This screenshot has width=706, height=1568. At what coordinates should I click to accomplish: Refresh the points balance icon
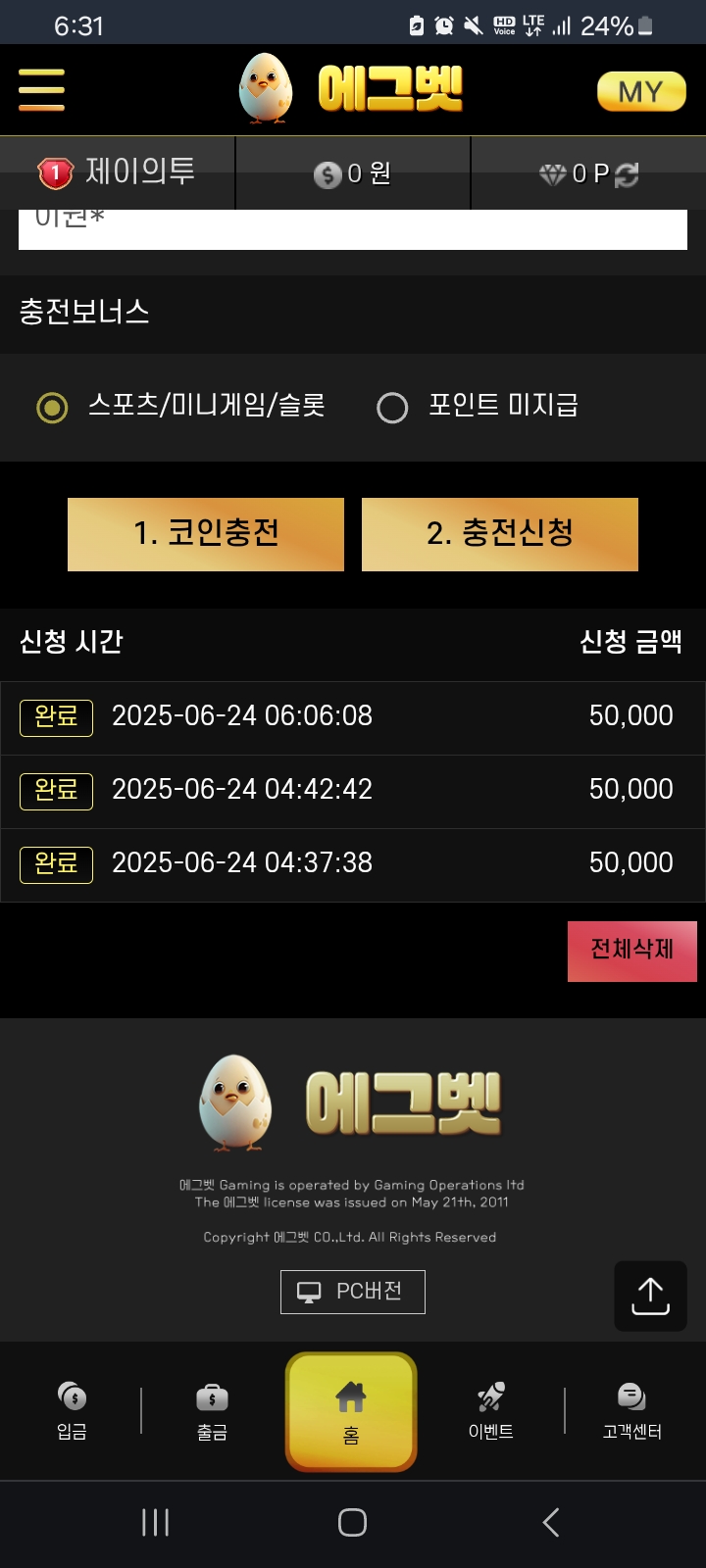pyautogui.click(x=628, y=174)
